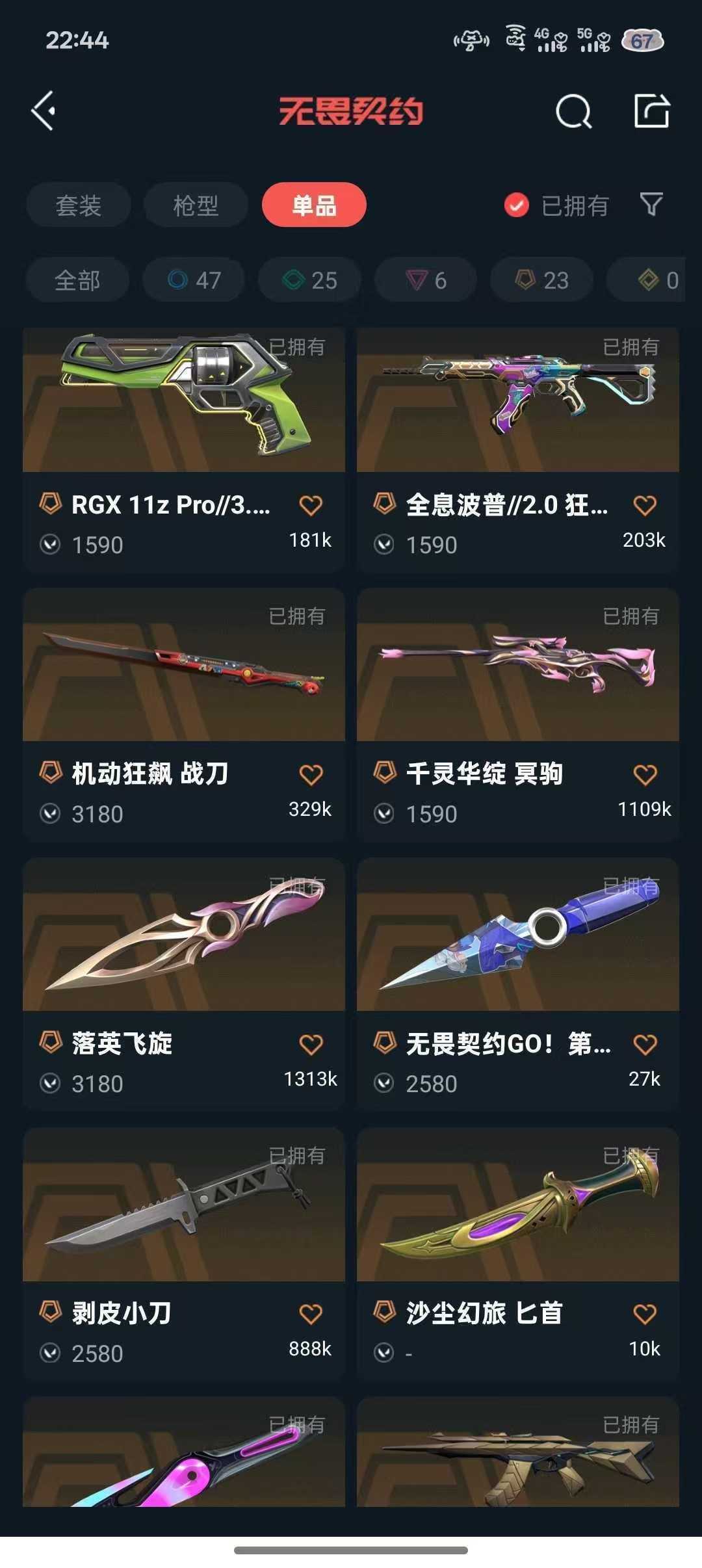
Task: Uncheck the 已拥有 filter checkbox
Action: [x=517, y=205]
